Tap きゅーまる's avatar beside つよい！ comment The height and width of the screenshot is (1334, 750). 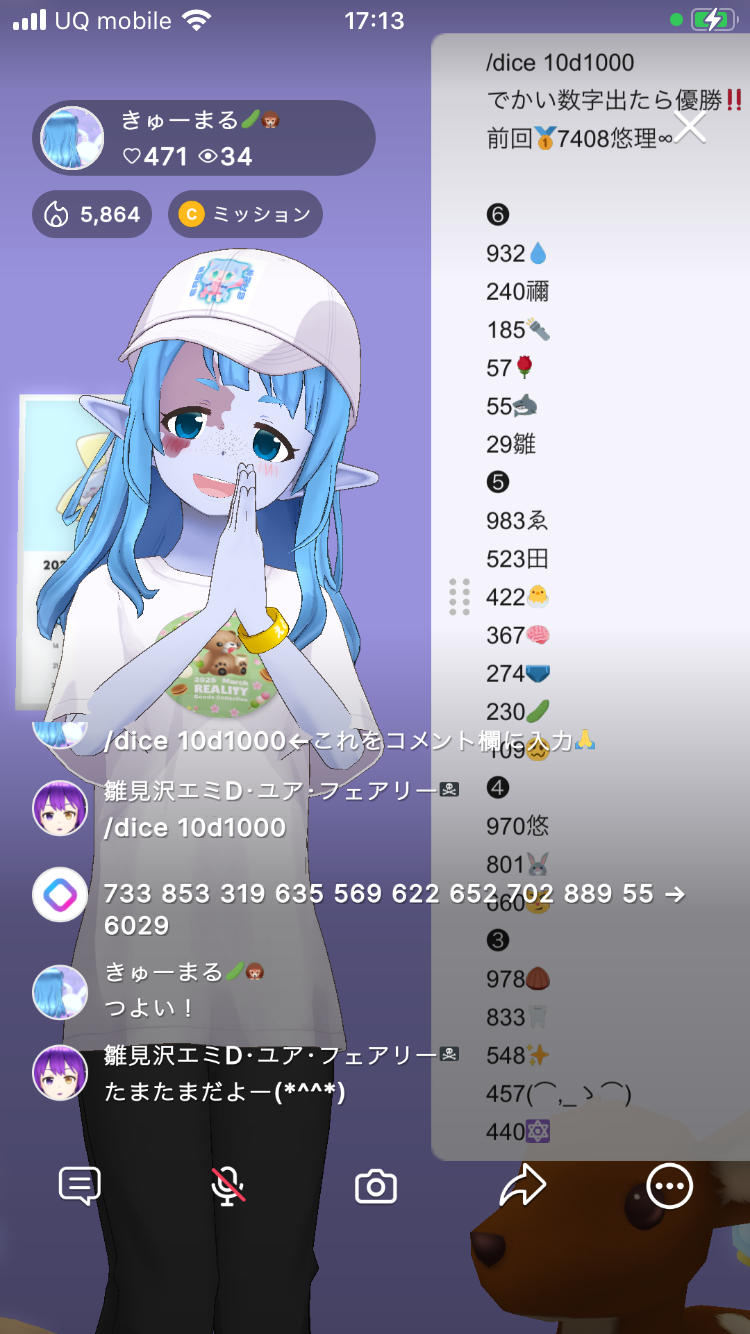click(x=60, y=992)
